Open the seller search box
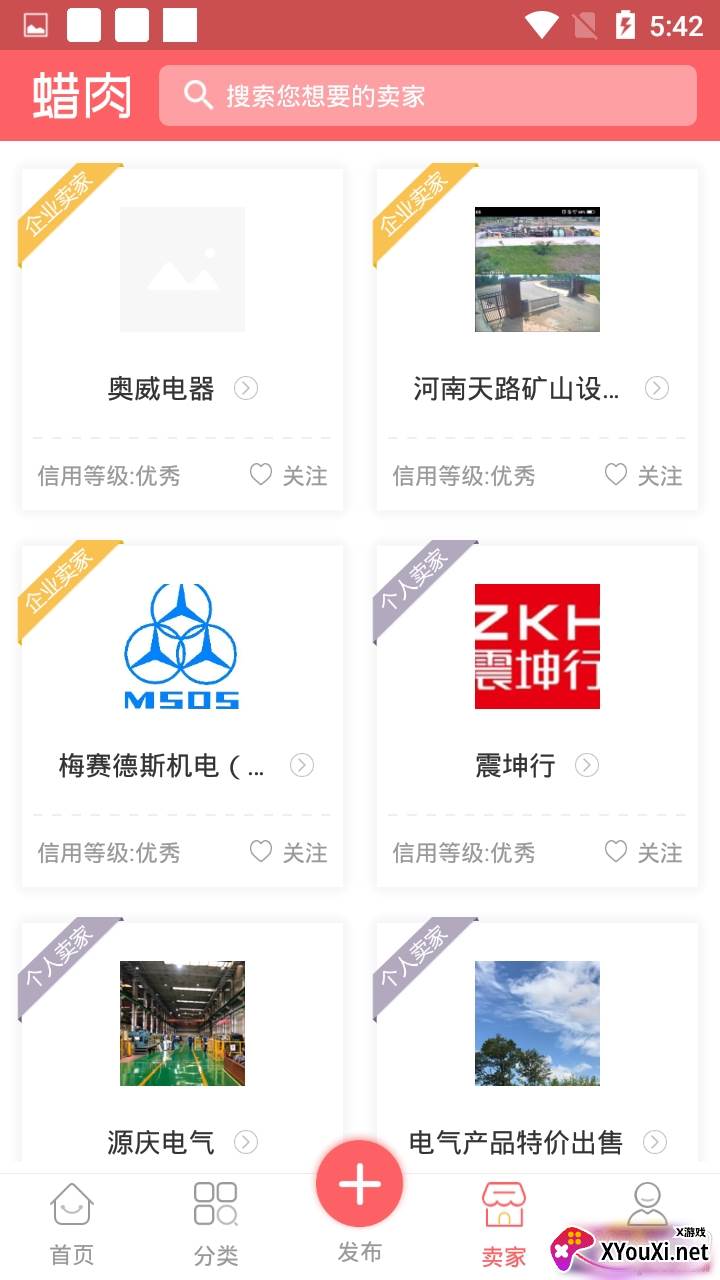Image resolution: width=720 pixels, height=1280 pixels. (x=427, y=96)
